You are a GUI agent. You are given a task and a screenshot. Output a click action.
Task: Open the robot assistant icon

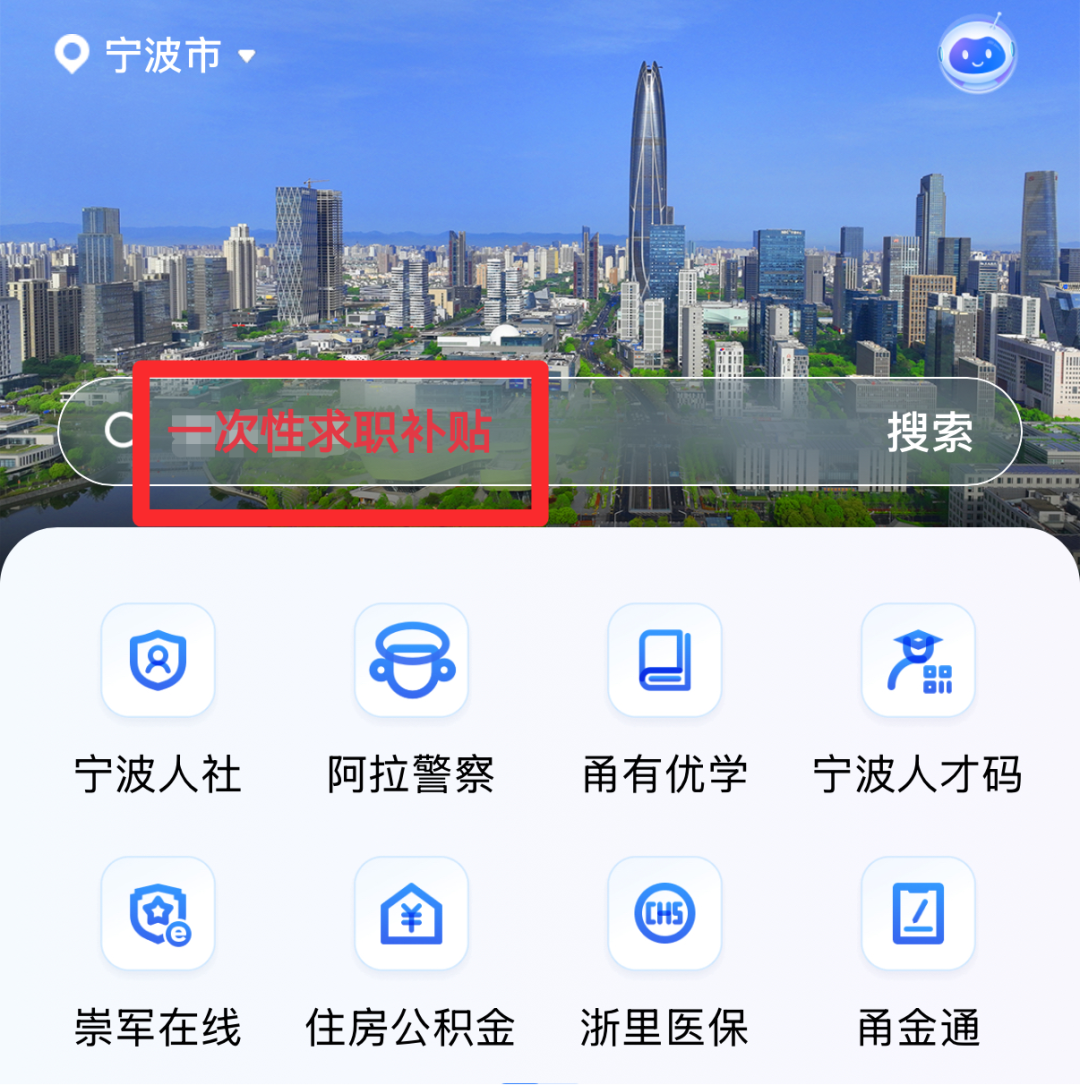click(976, 55)
